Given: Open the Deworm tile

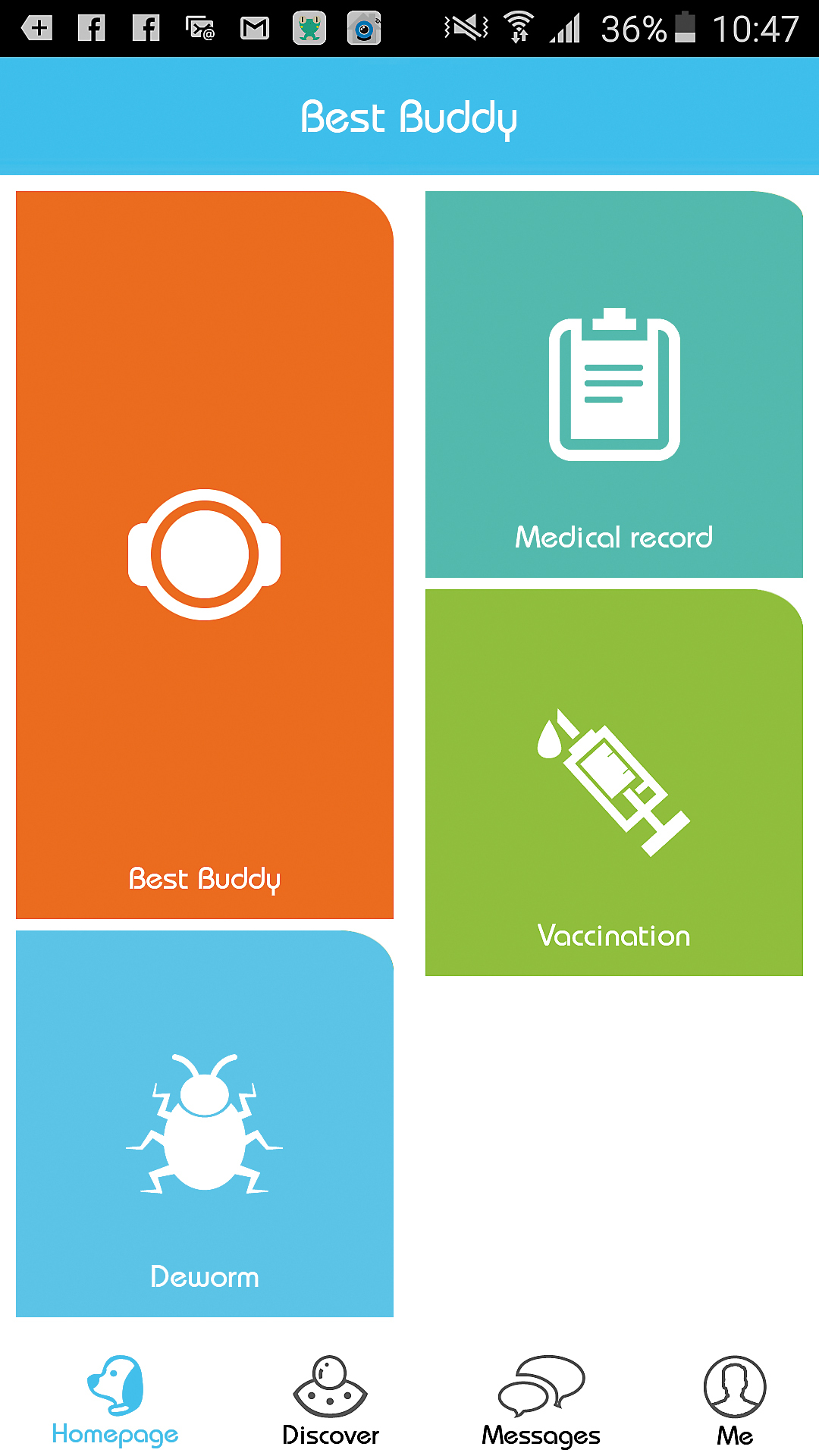Looking at the screenshot, I should click(x=205, y=1123).
